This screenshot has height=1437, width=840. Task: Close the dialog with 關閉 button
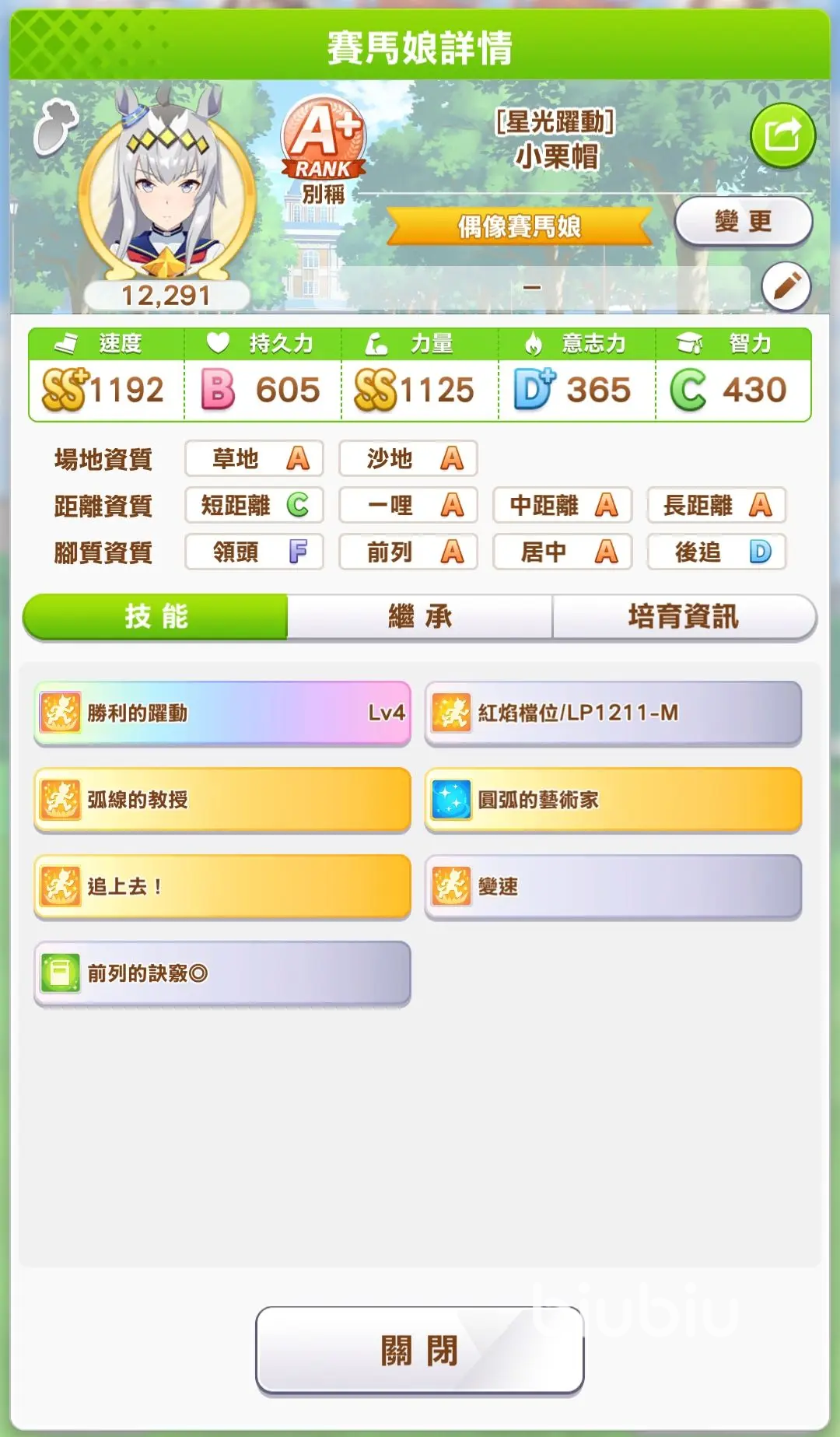tap(419, 1350)
